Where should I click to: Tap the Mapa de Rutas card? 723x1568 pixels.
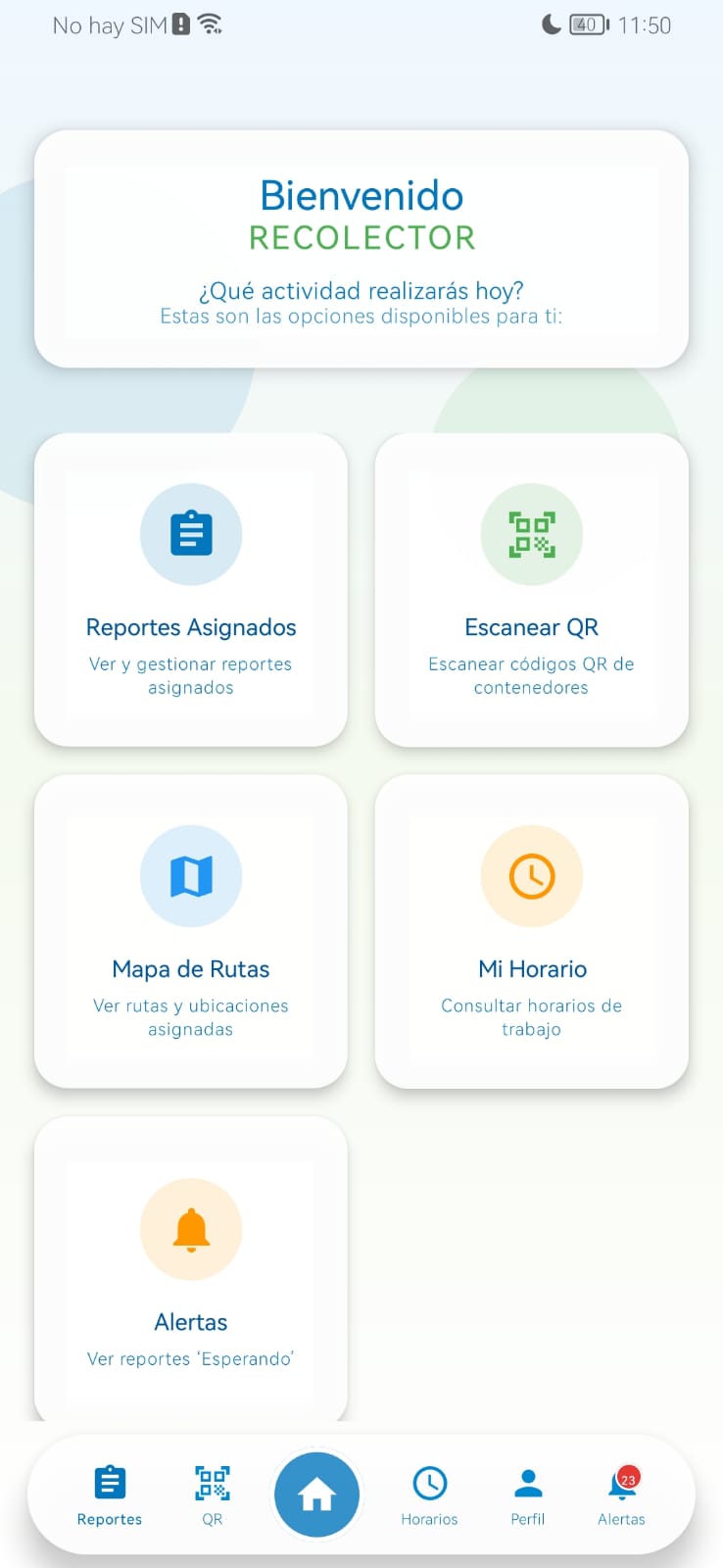pos(190,931)
